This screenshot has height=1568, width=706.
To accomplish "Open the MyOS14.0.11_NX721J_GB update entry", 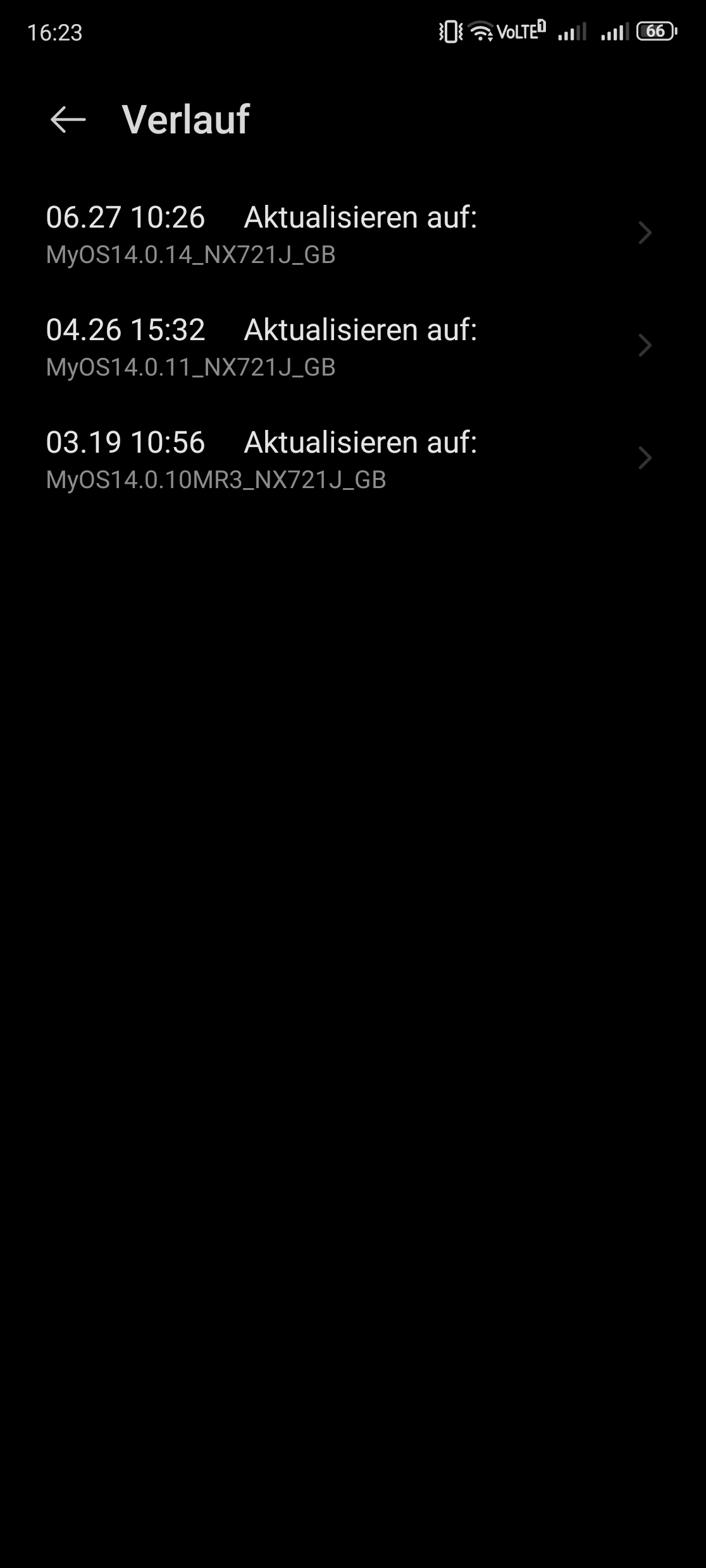I will tap(353, 346).
